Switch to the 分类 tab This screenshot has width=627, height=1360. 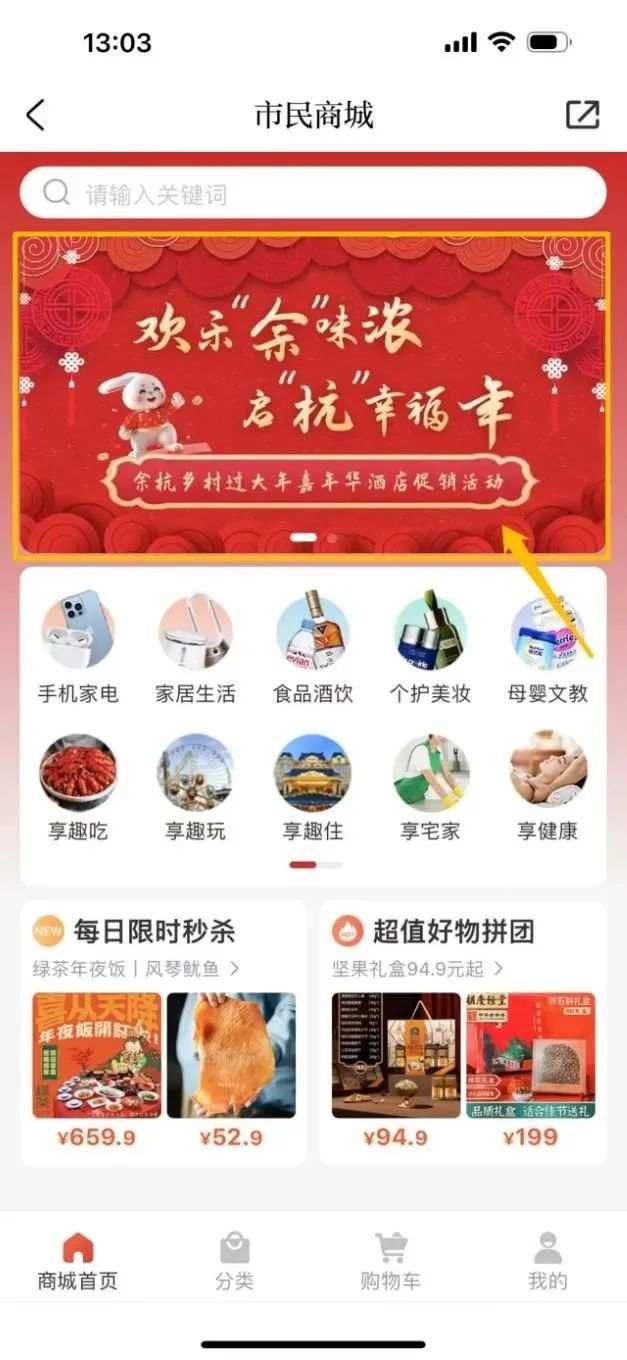point(235,1262)
